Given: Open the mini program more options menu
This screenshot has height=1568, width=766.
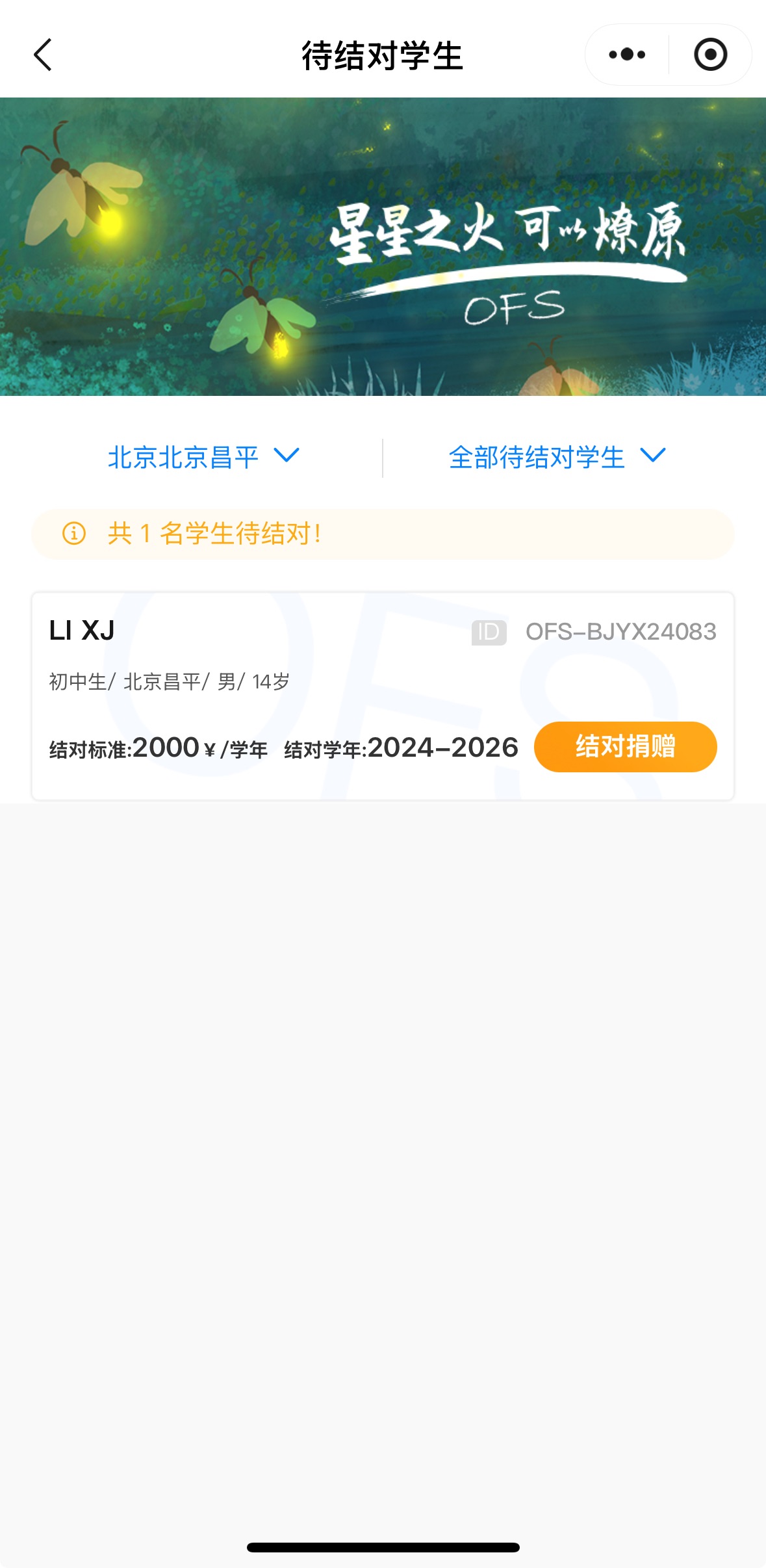Looking at the screenshot, I should click(x=627, y=55).
